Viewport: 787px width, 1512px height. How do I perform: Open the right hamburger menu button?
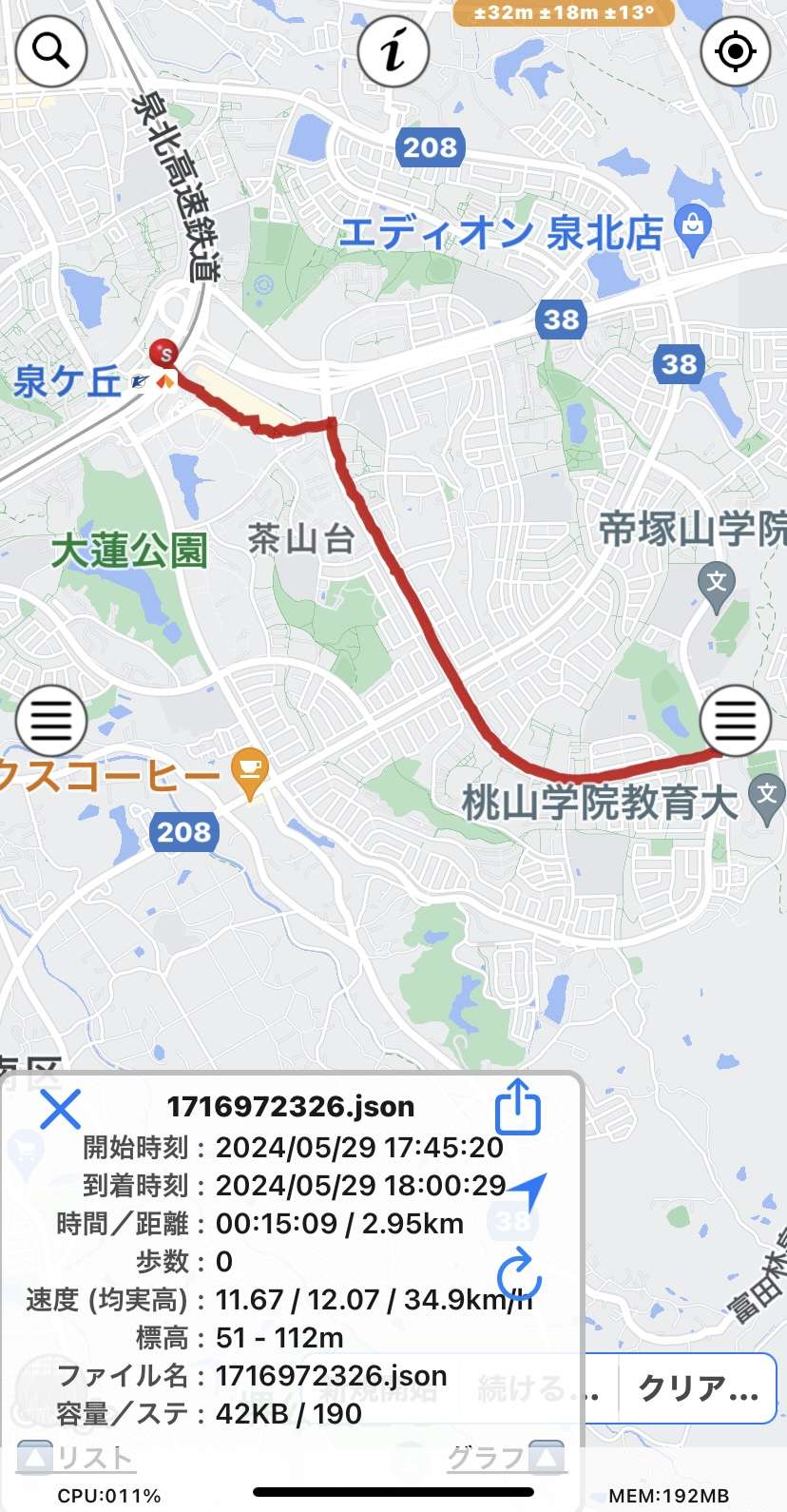tap(735, 721)
